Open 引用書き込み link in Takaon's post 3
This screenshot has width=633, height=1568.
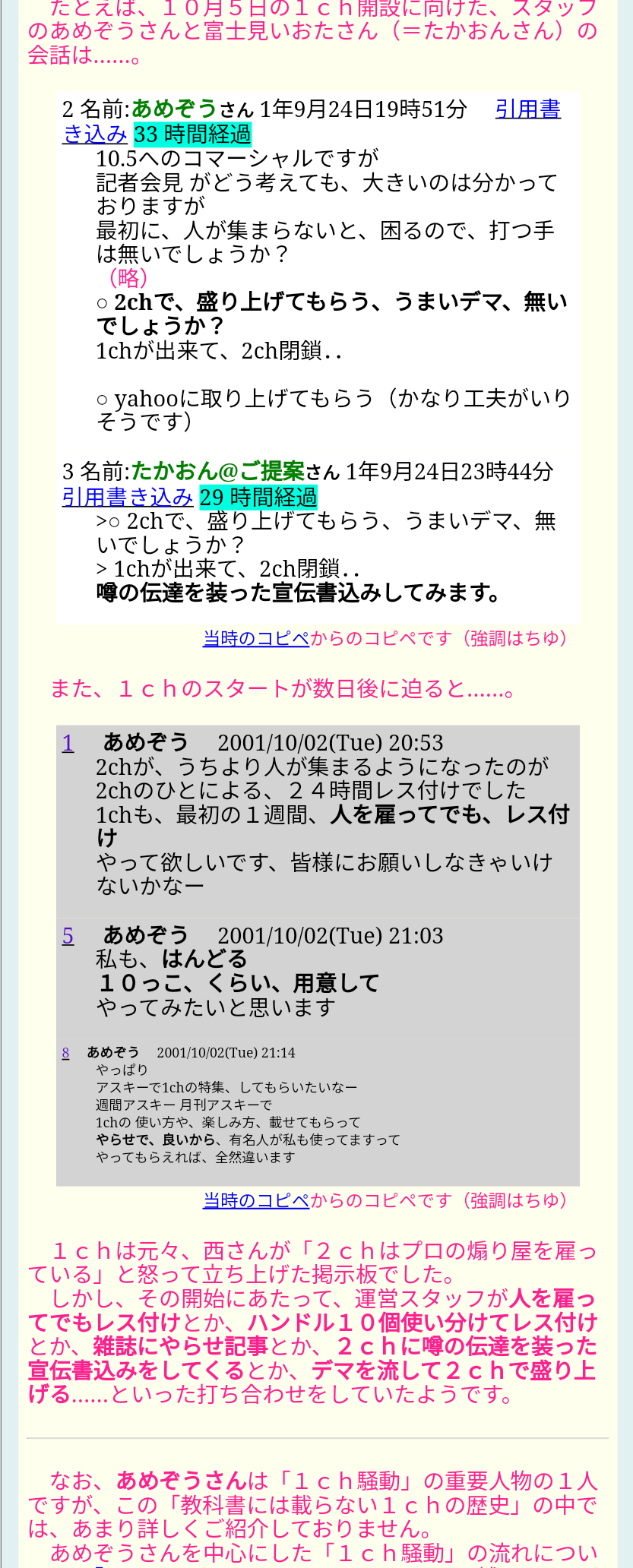click(128, 498)
